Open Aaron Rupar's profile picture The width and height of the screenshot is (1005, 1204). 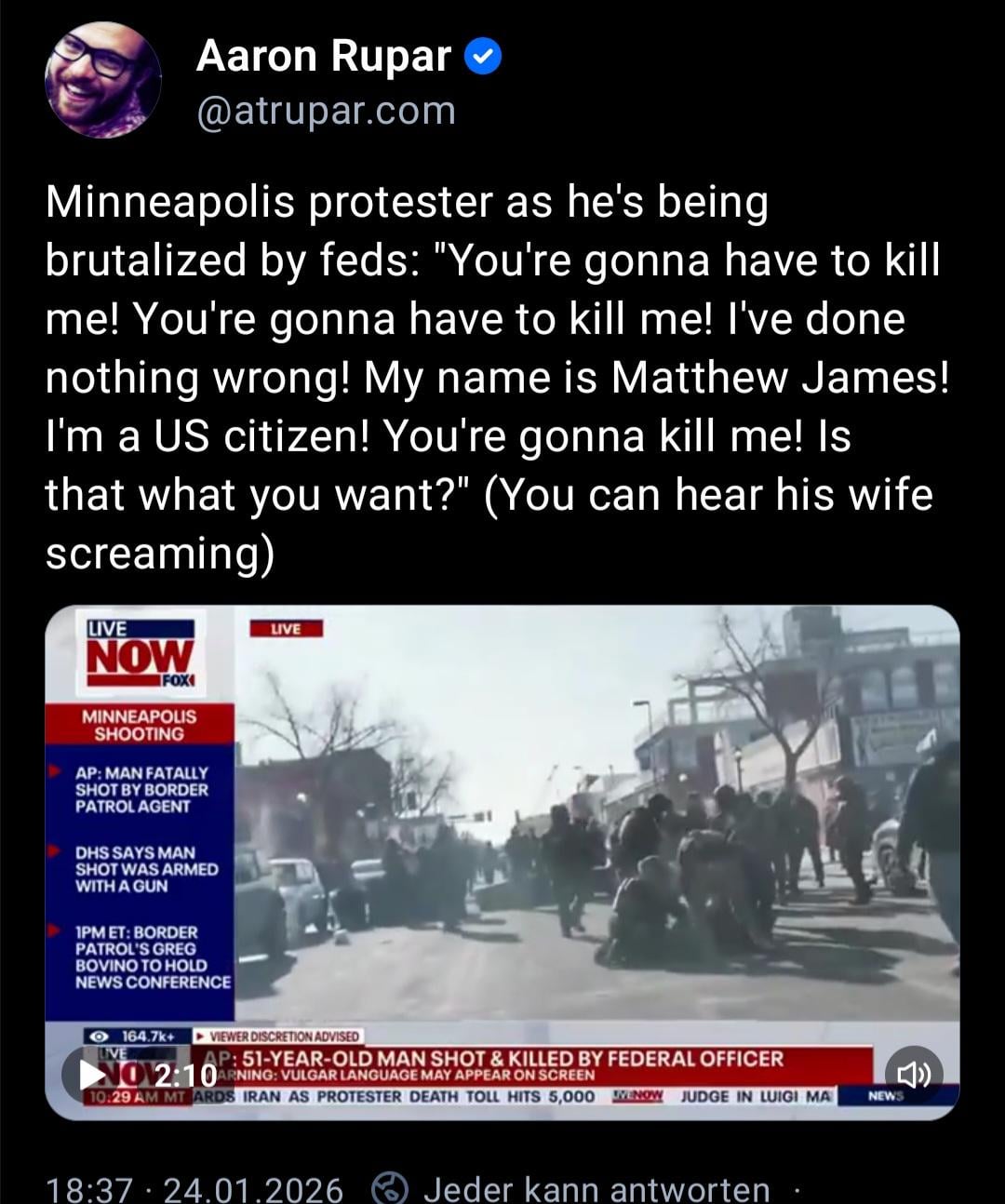pos(102,80)
